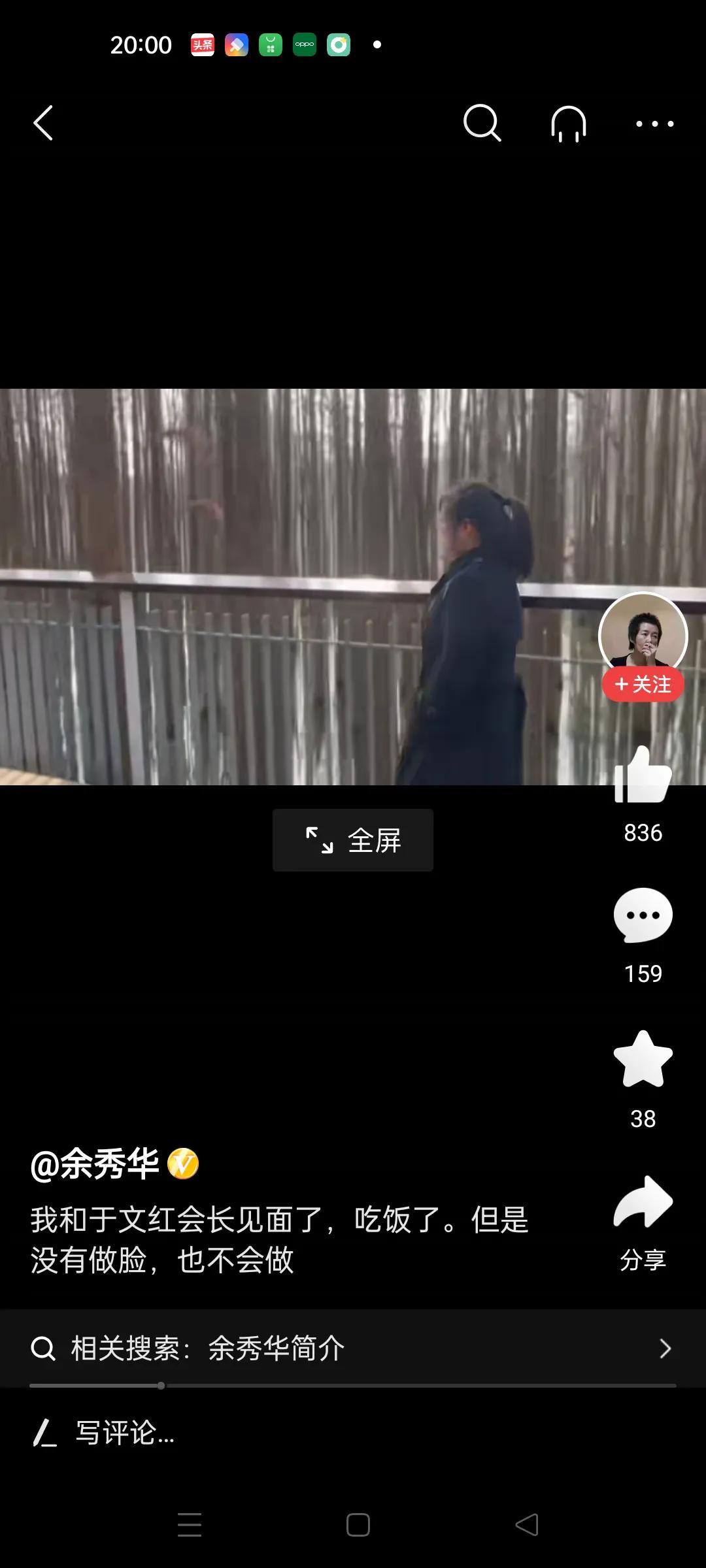Screen dimensions: 706x1568
Task: Open 余秀华's profile avatar
Action: coord(643,632)
